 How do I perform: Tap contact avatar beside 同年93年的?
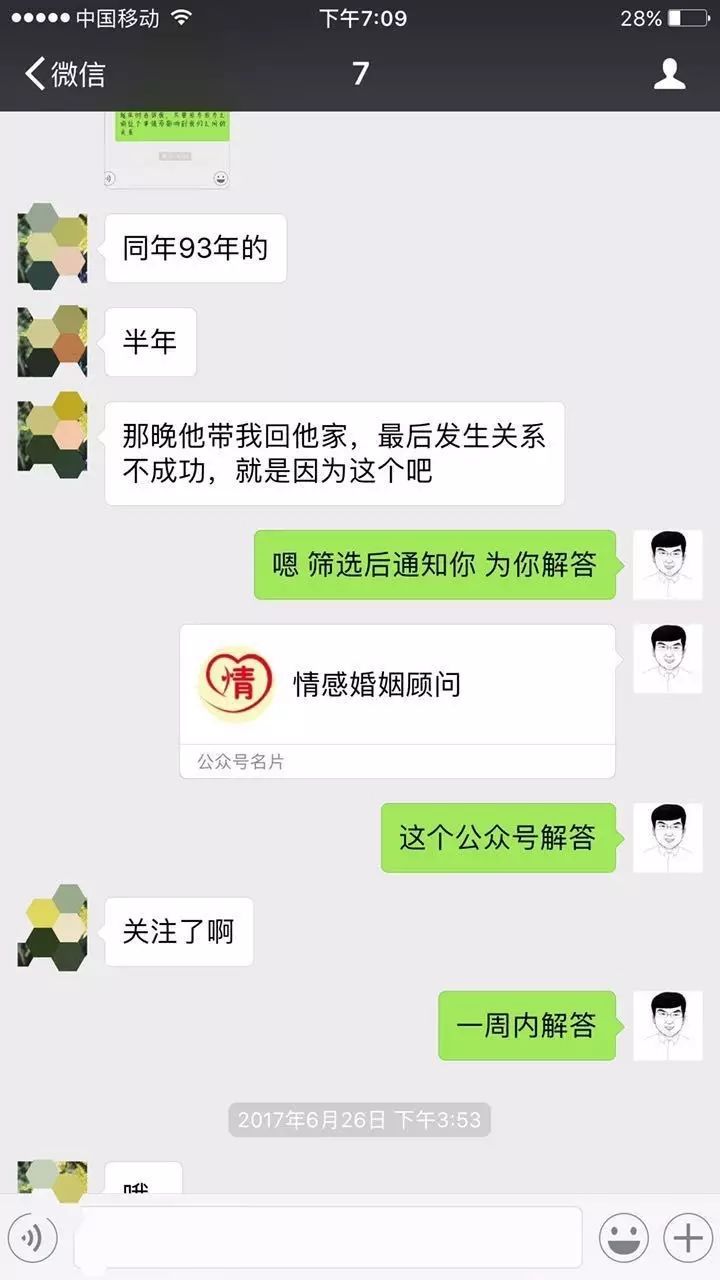point(52,246)
